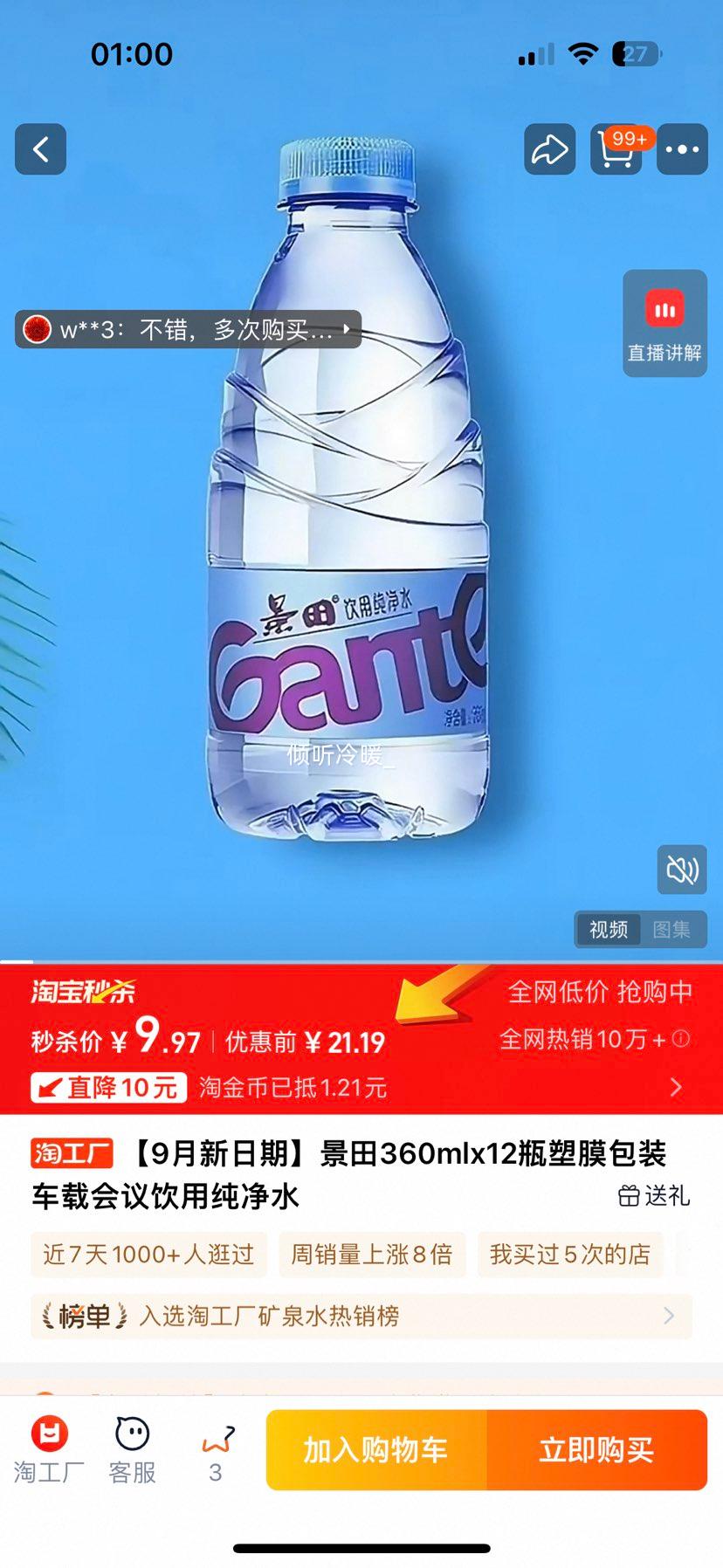The height and width of the screenshot is (1568, 723).
Task: Switch to the 视频 tab
Action: (x=608, y=930)
